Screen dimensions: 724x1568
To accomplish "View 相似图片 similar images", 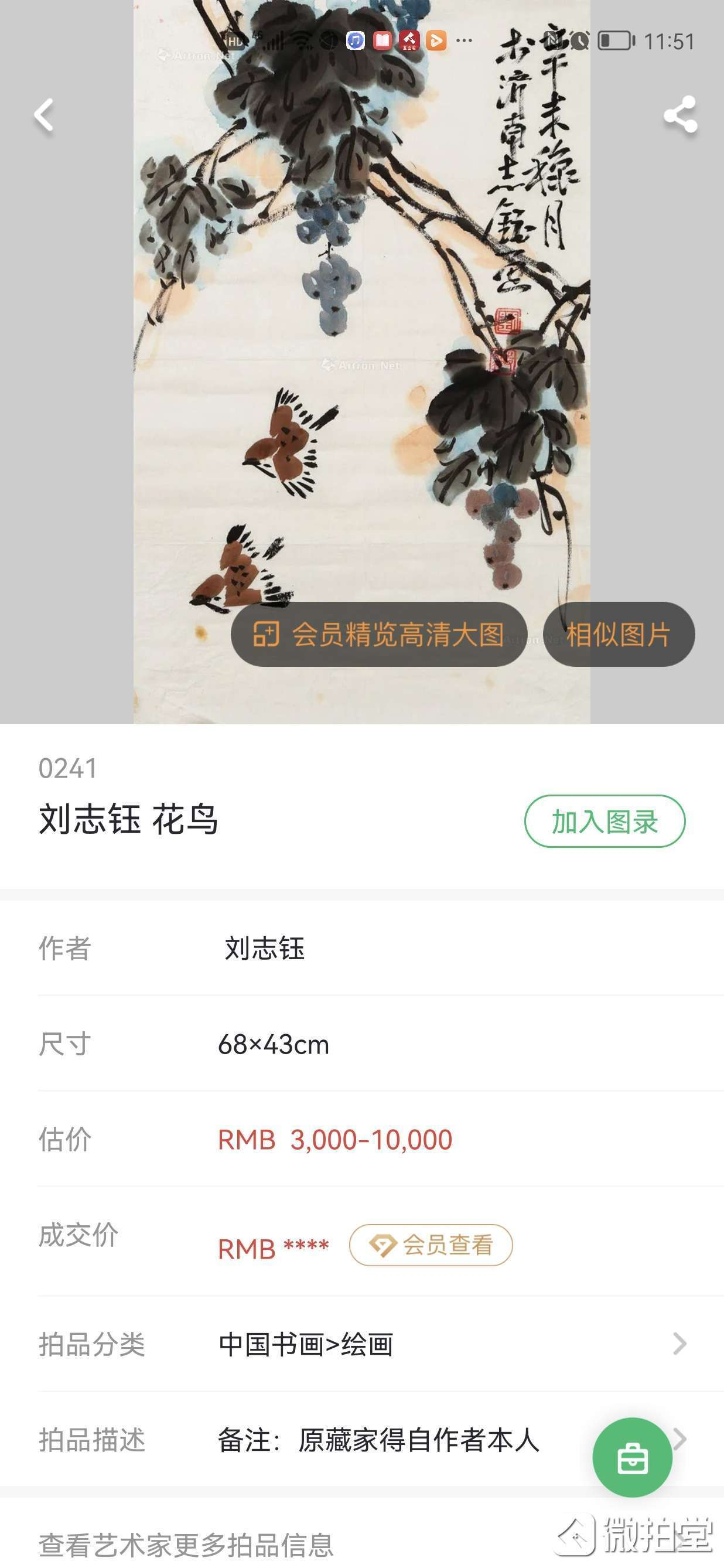I will tap(618, 633).
